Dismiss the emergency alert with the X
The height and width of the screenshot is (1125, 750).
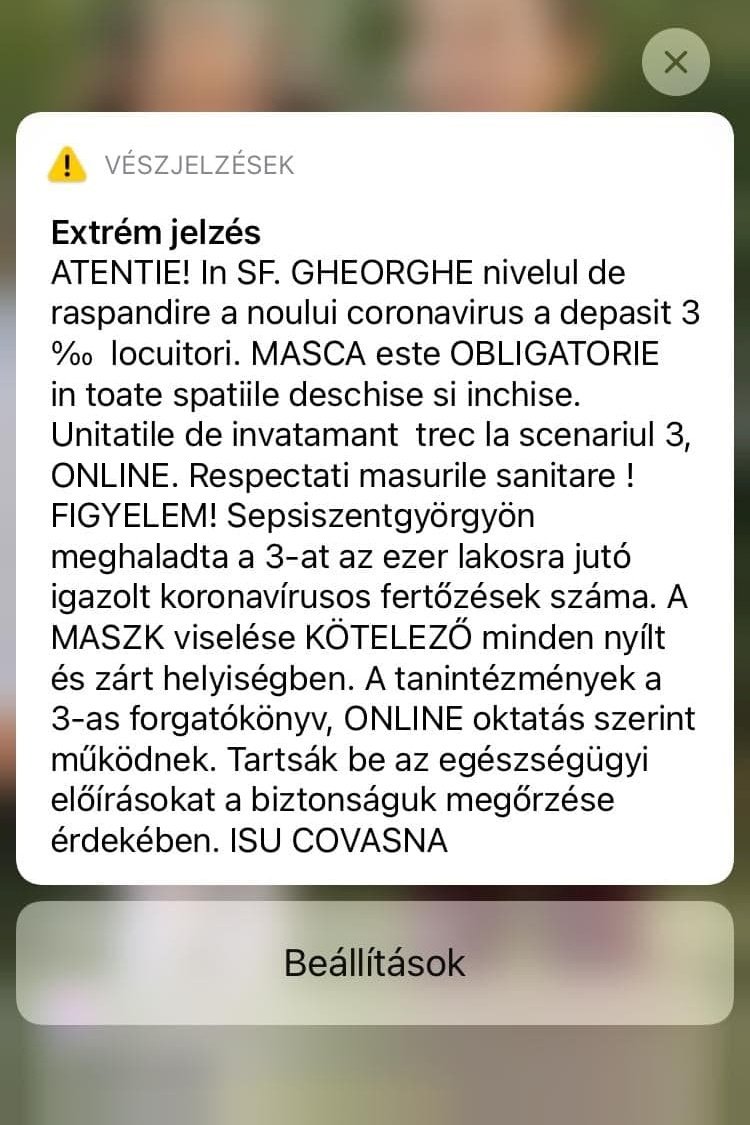(675, 62)
